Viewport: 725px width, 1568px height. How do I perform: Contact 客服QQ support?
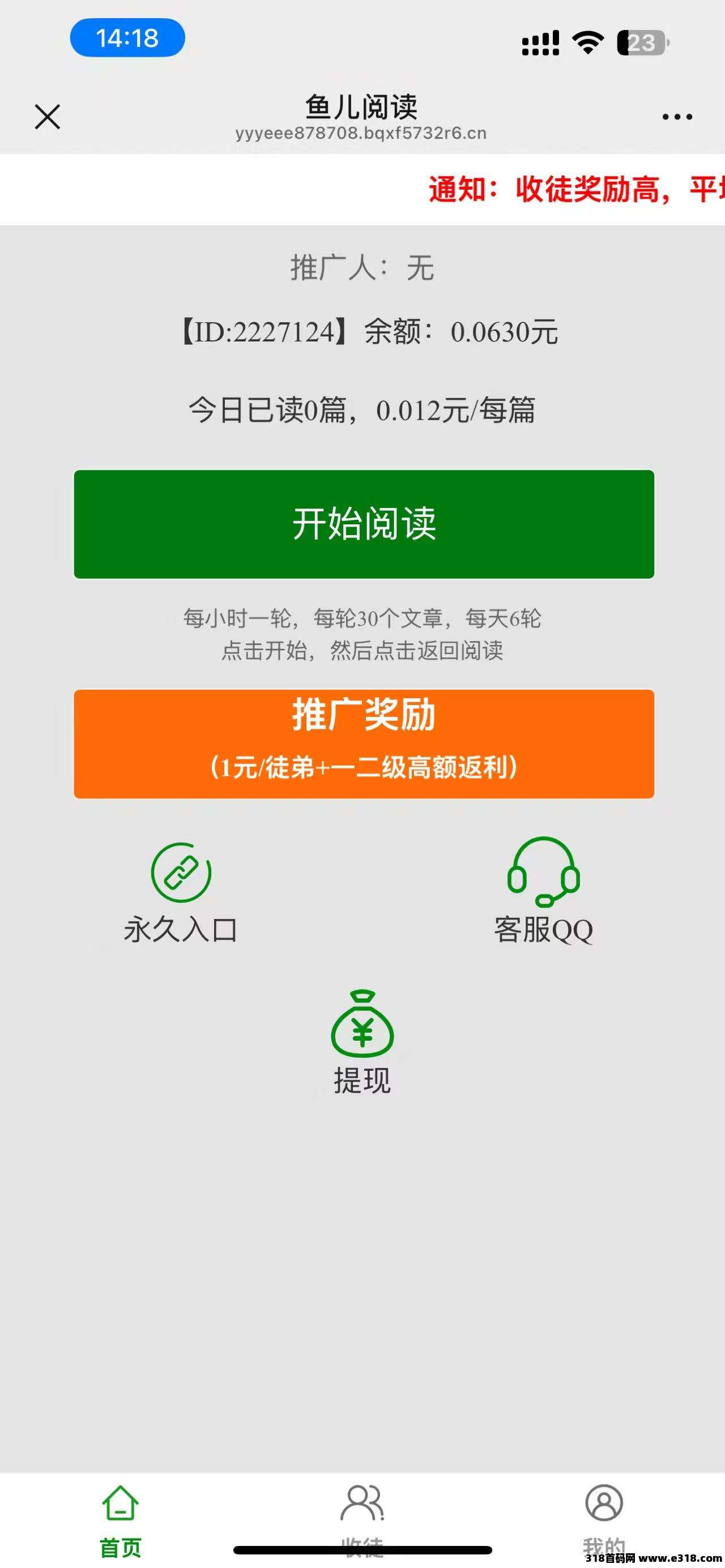click(543, 874)
